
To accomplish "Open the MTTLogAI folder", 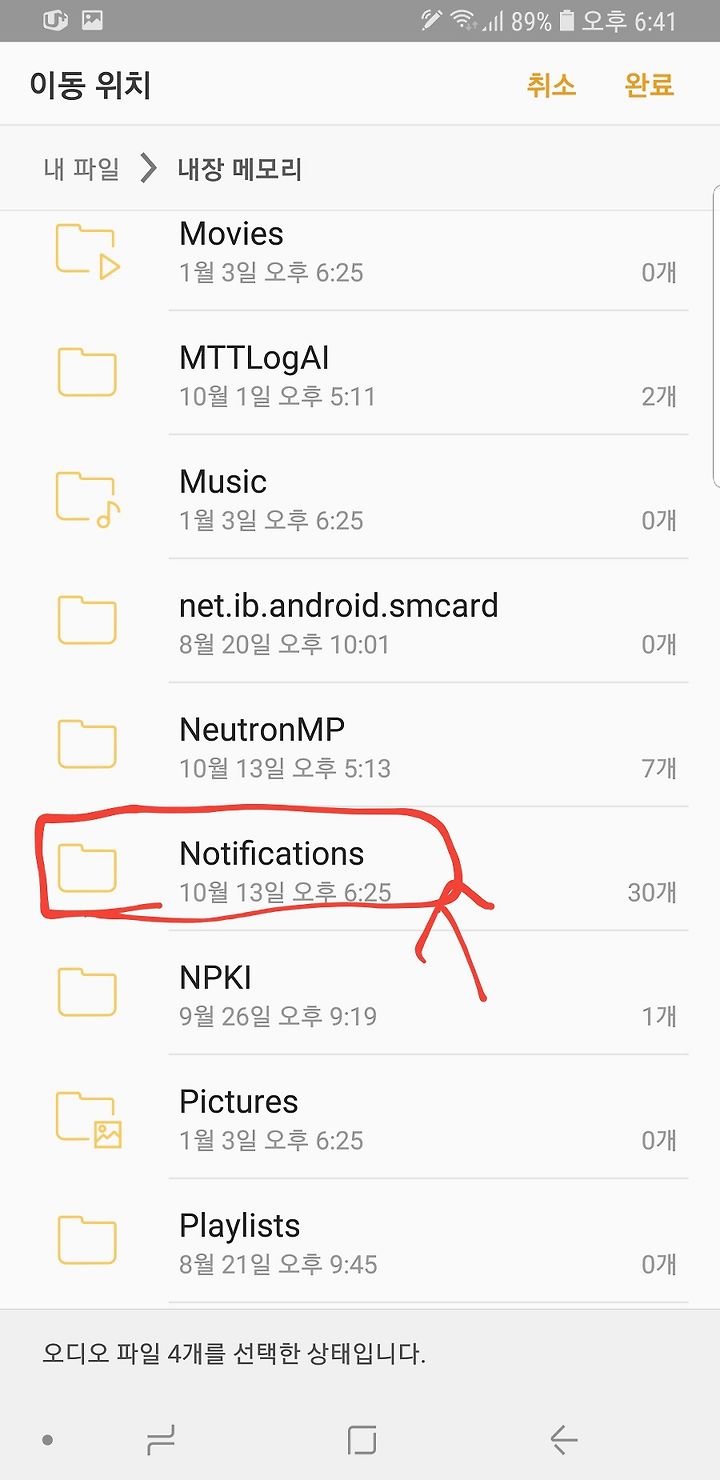I will pyautogui.click(x=360, y=373).
